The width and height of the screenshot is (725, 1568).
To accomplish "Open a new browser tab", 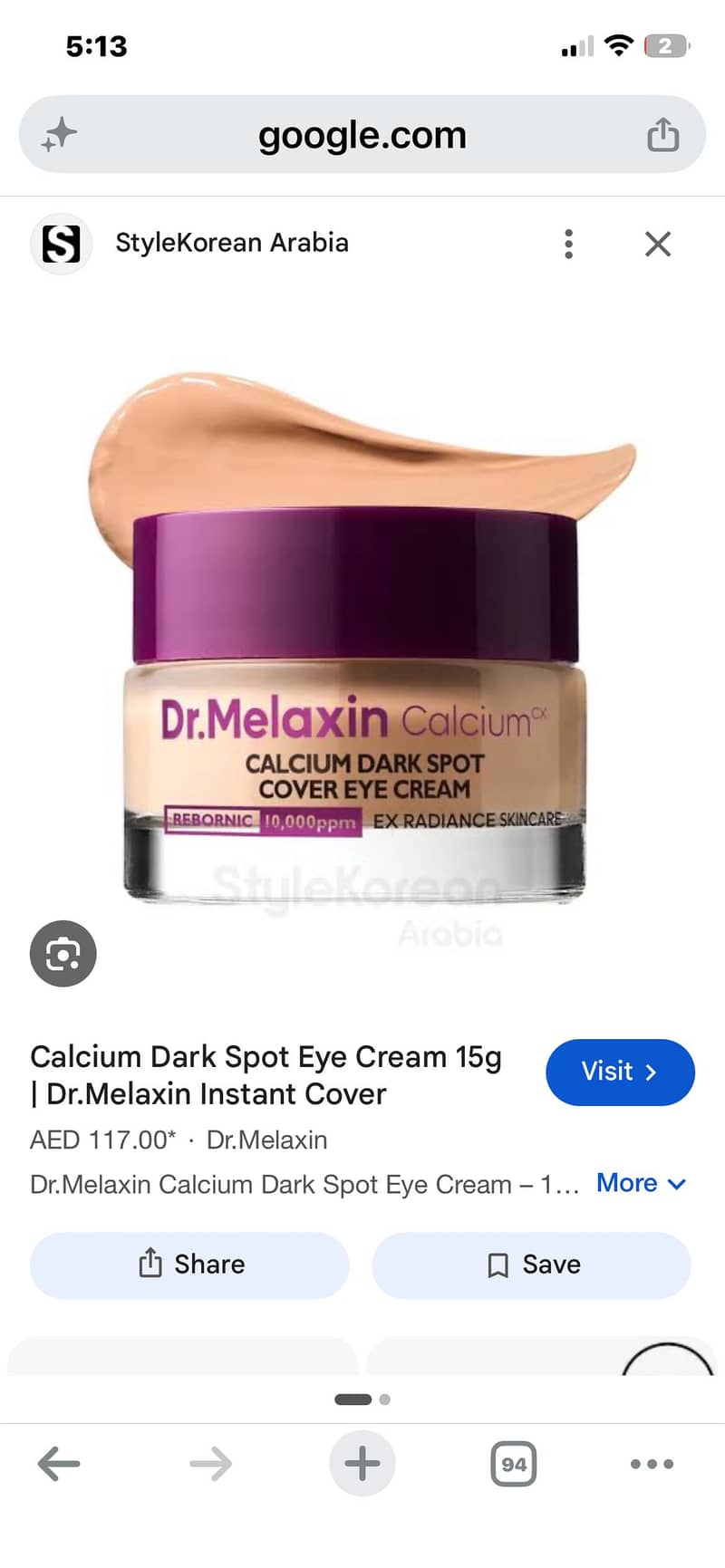I will pyautogui.click(x=362, y=1464).
